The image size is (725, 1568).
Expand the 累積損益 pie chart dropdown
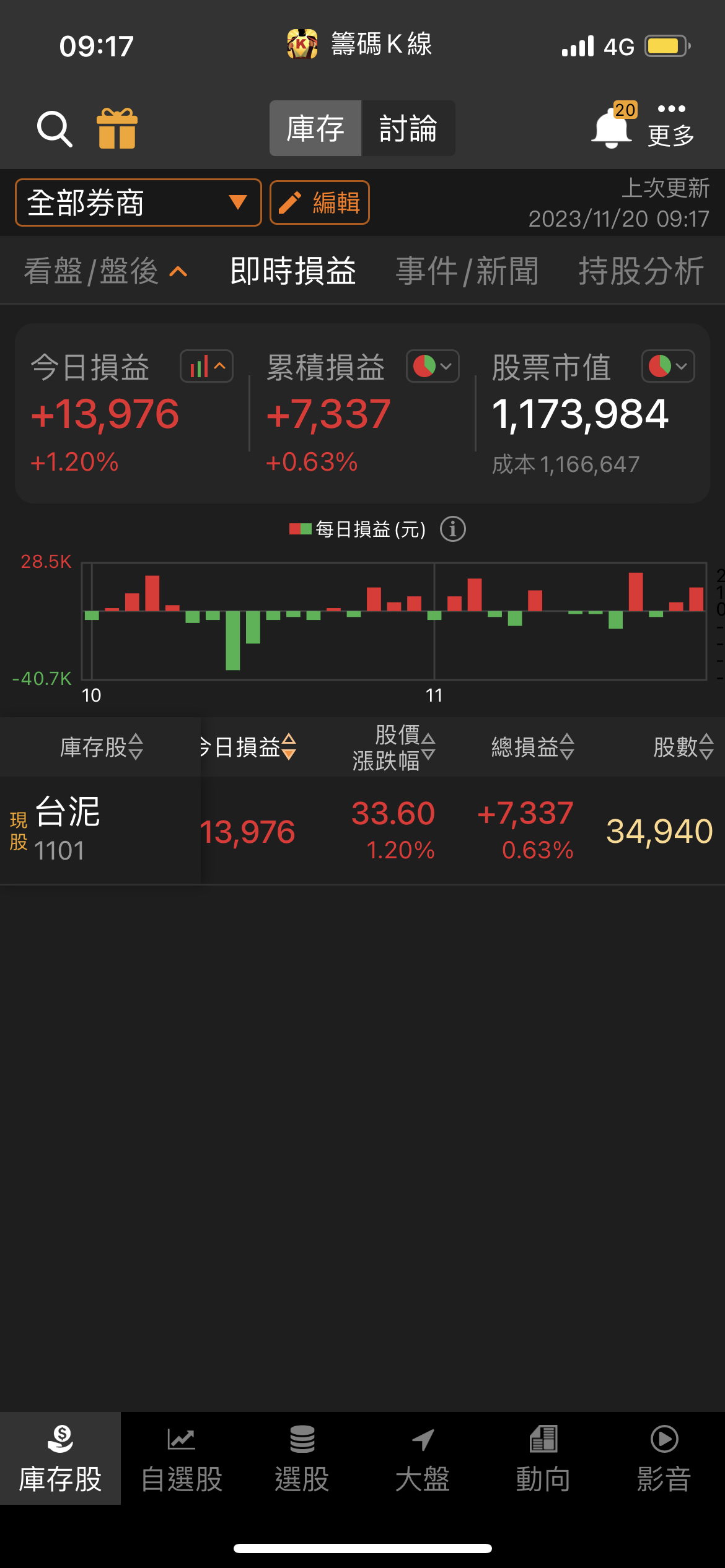433,367
